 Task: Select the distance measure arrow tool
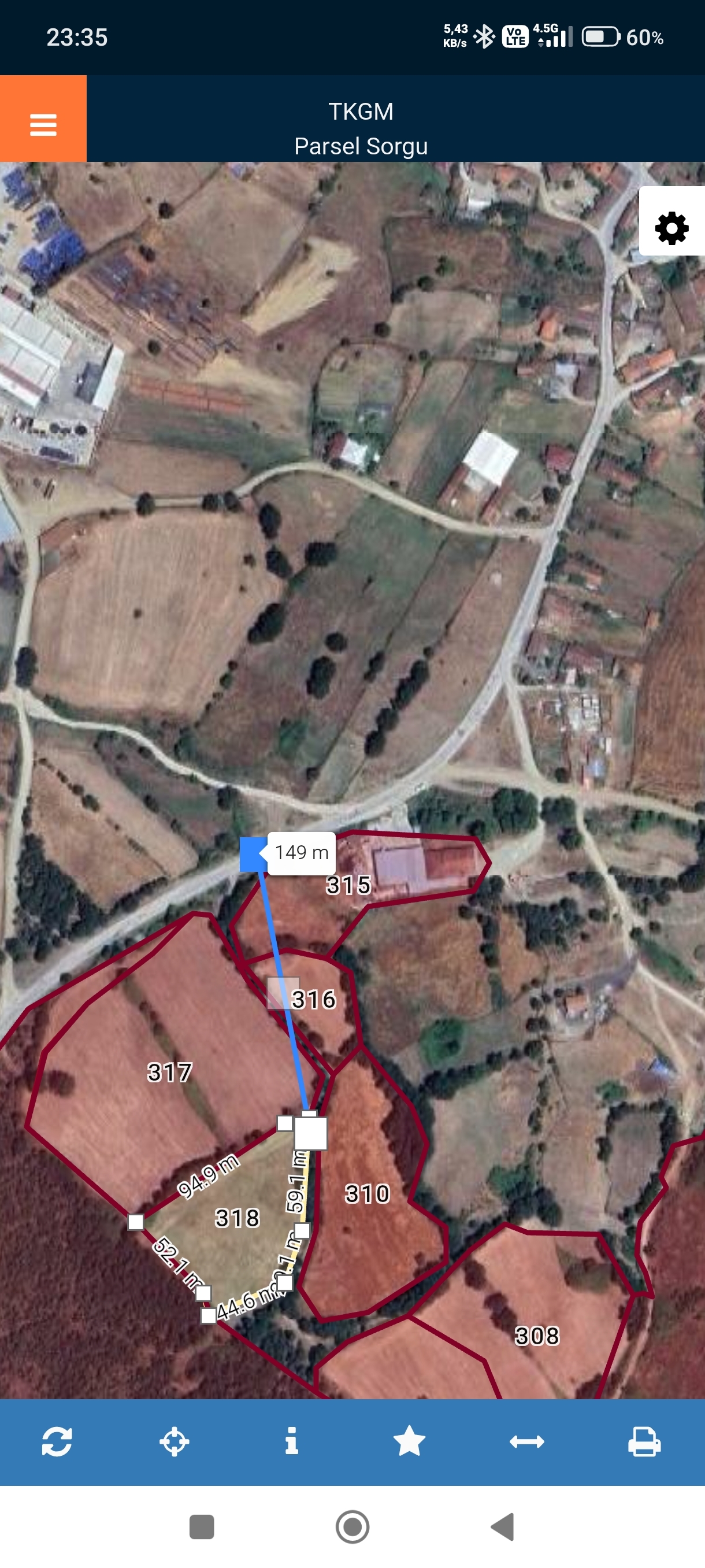(527, 1441)
